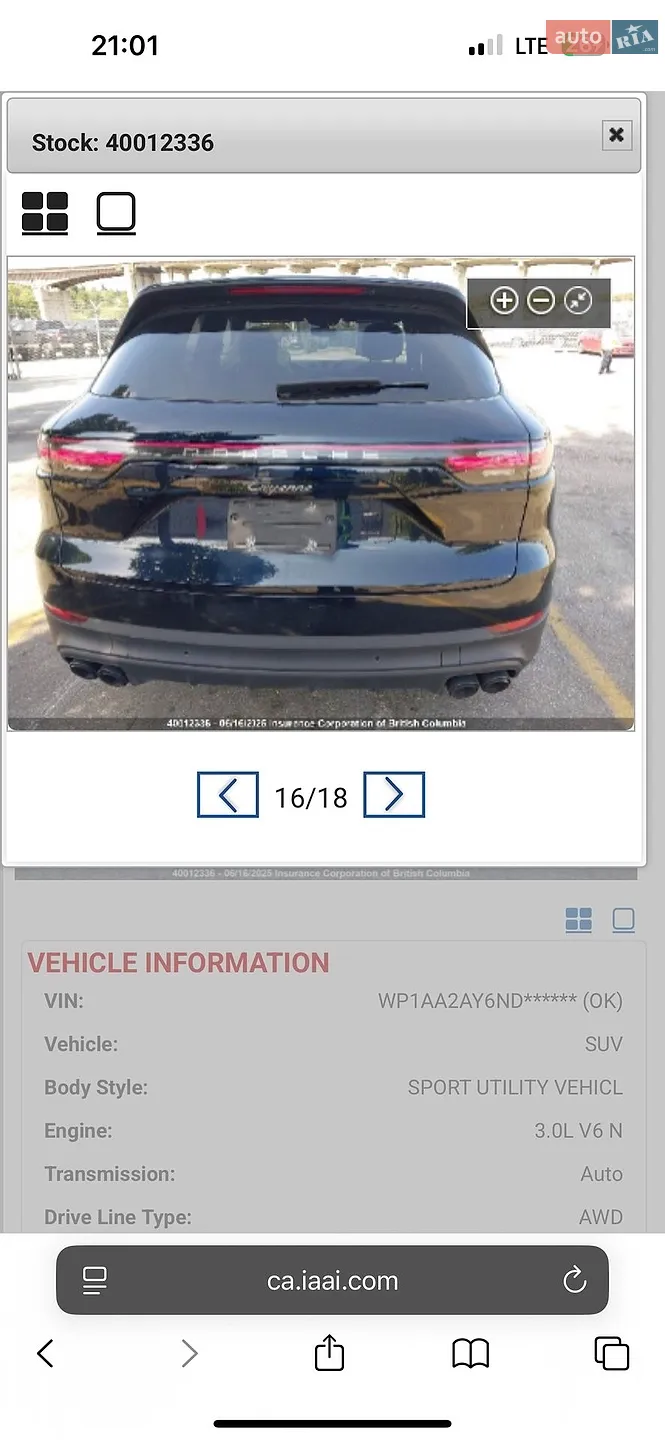This screenshot has height=1440, width=665.
Task: Close the Stock 40012336 image dialog
Action: coord(616,134)
